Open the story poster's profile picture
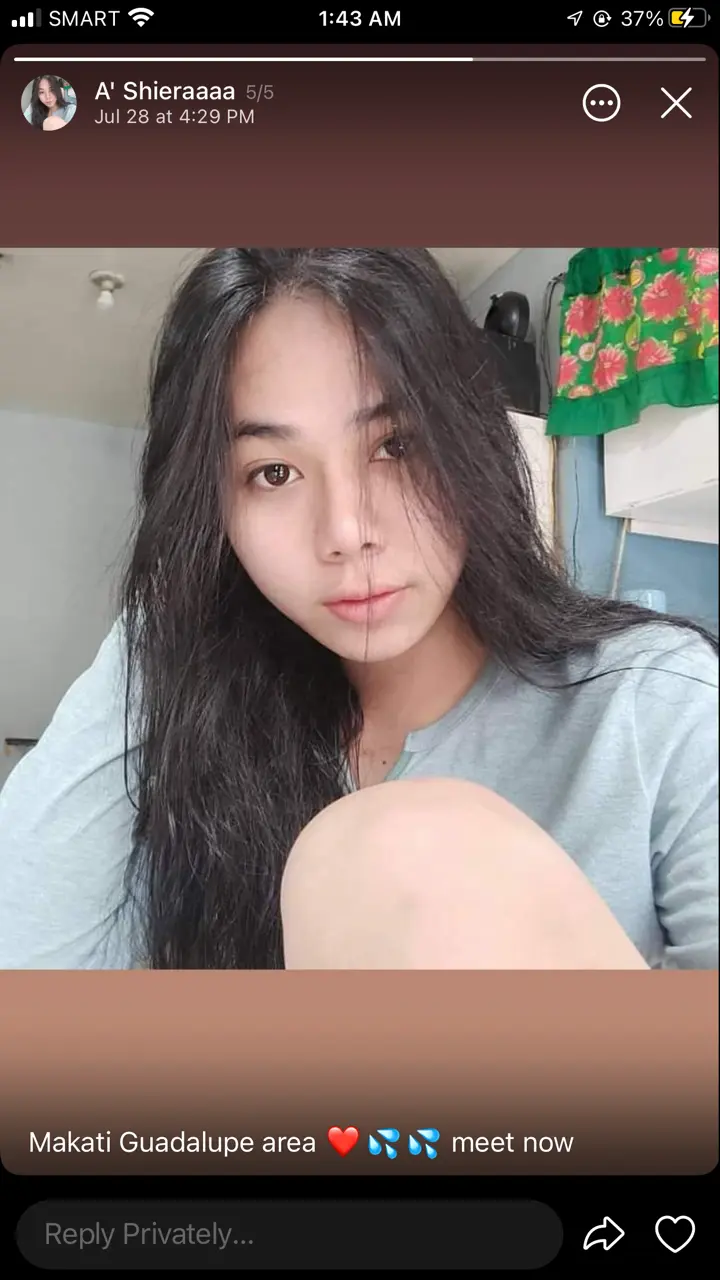The height and width of the screenshot is (1280, 720). [x=49, y=103]
